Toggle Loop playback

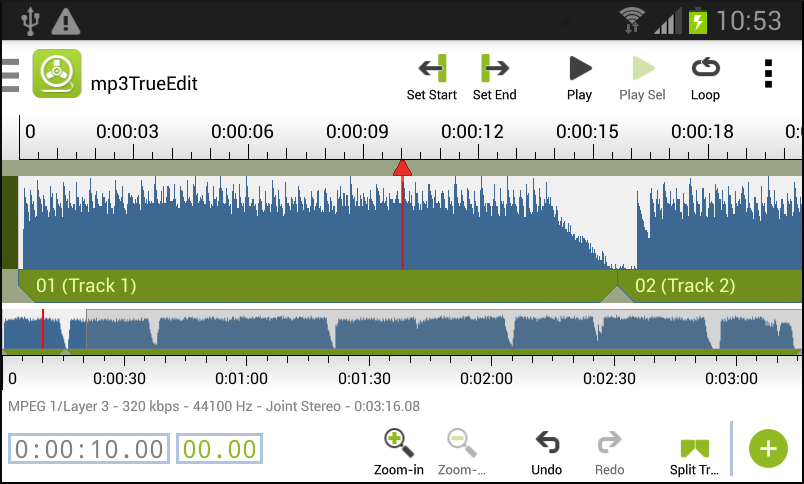(x=705, y=78)
